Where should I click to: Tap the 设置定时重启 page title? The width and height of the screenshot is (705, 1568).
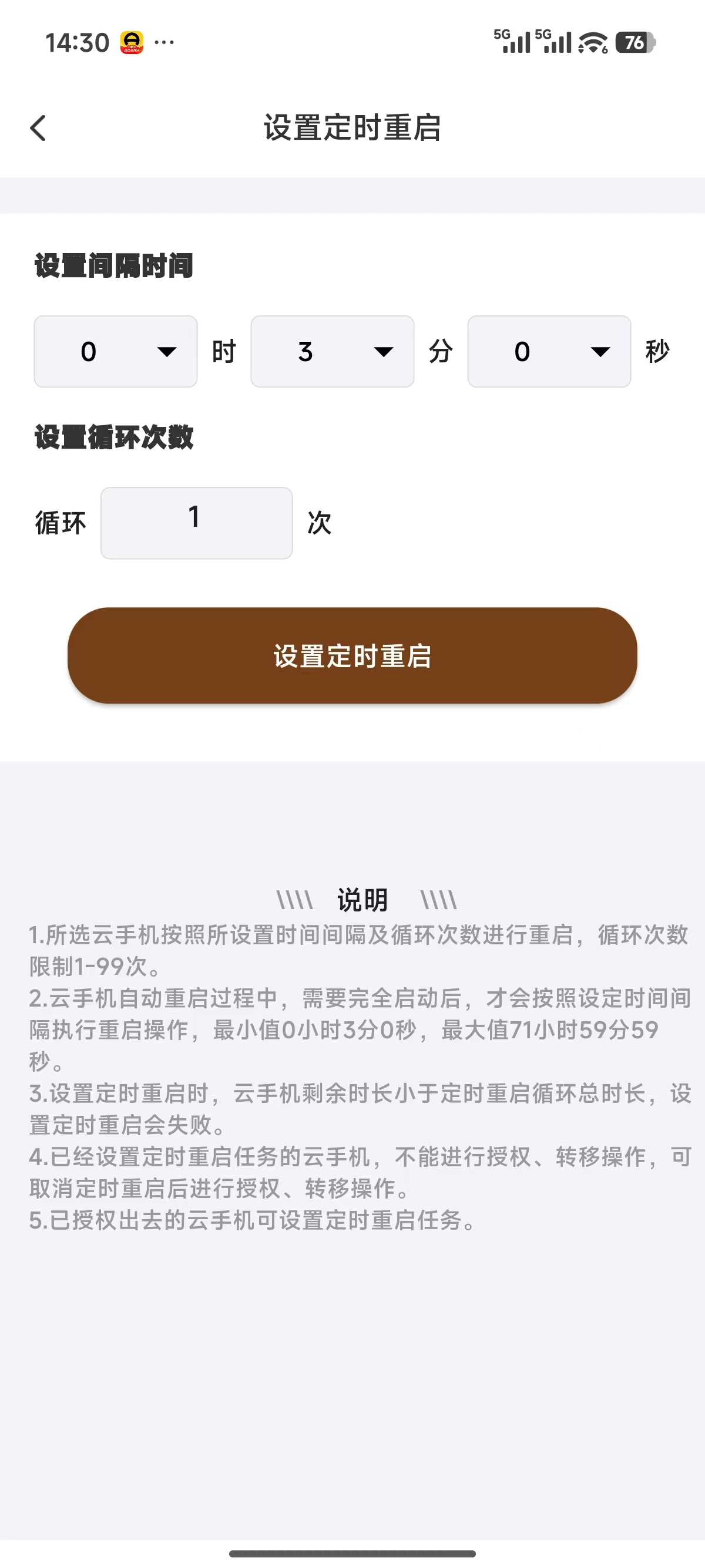pyautogui.click(x=352, y=128)
